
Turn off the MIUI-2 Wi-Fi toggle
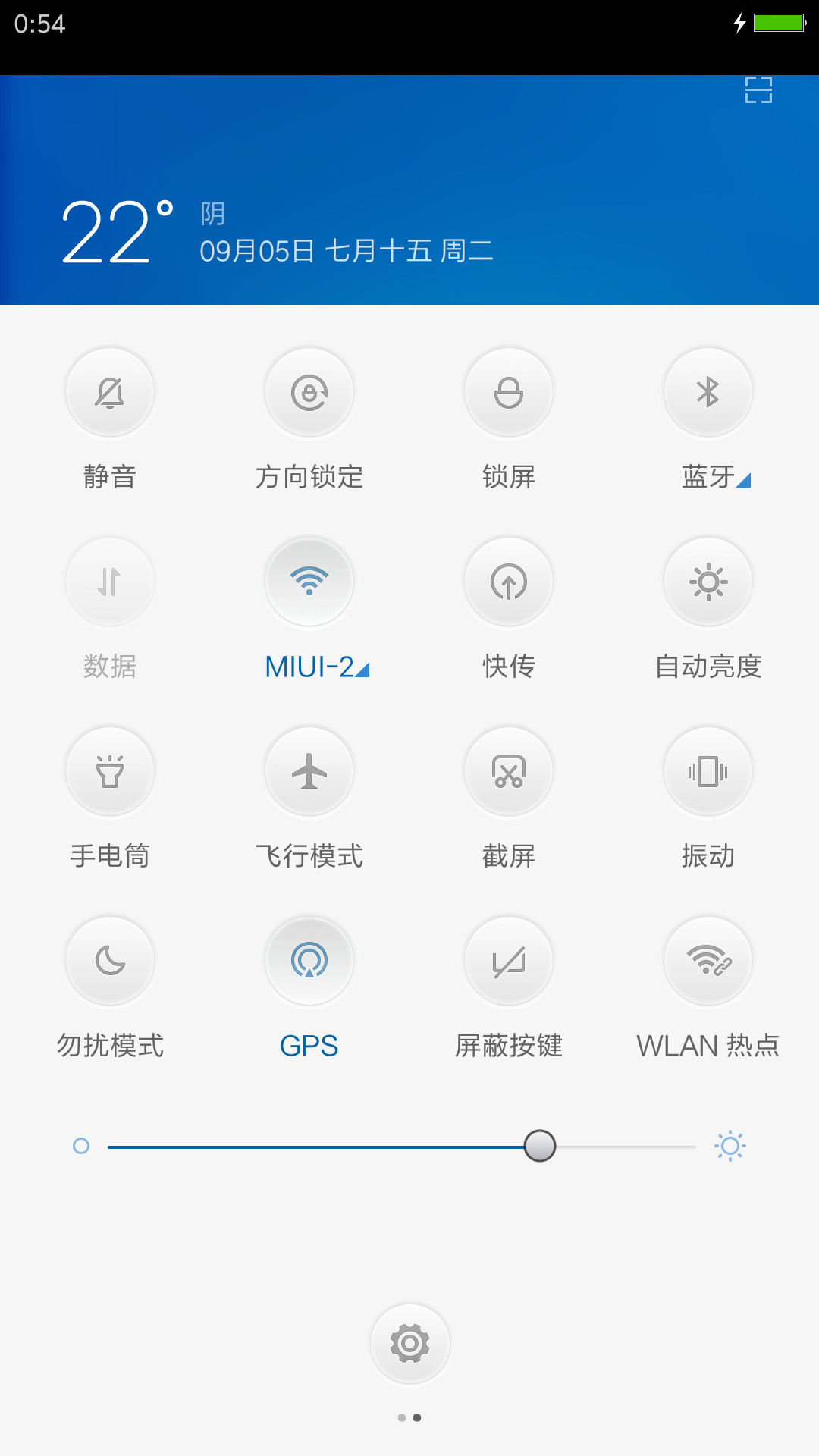tap(309, 582)
